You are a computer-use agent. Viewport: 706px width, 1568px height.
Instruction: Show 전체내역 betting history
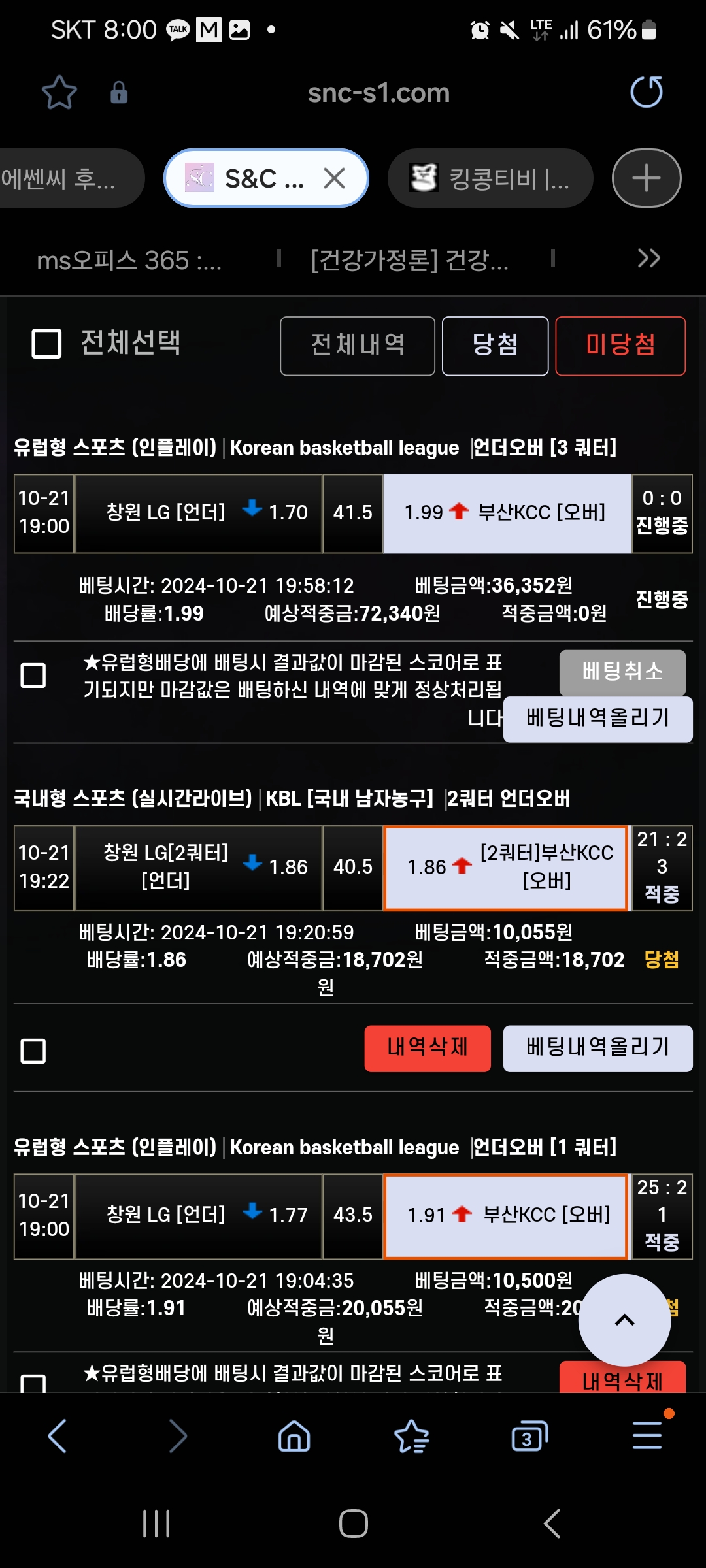tap(358, 346)
